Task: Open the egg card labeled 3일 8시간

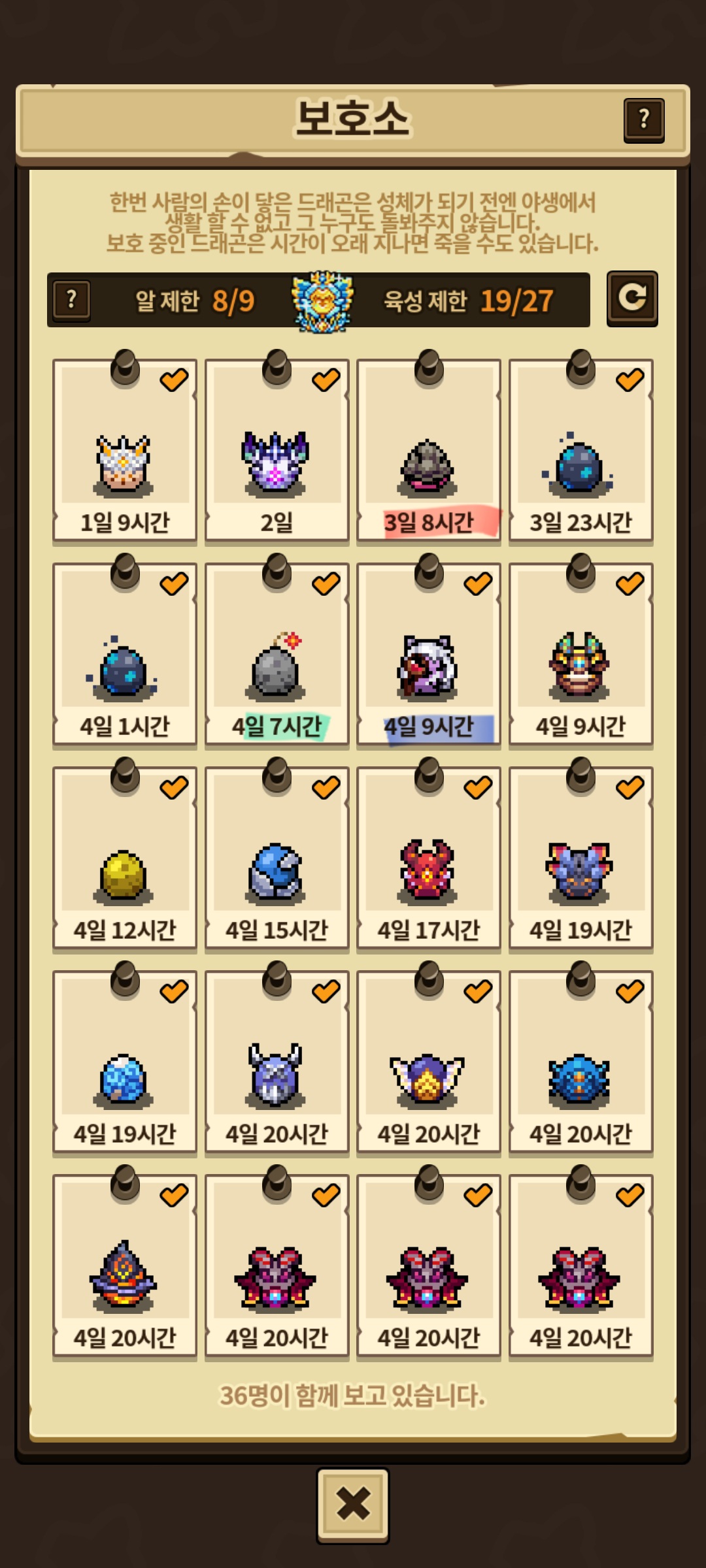Action: tap(429, 451)
